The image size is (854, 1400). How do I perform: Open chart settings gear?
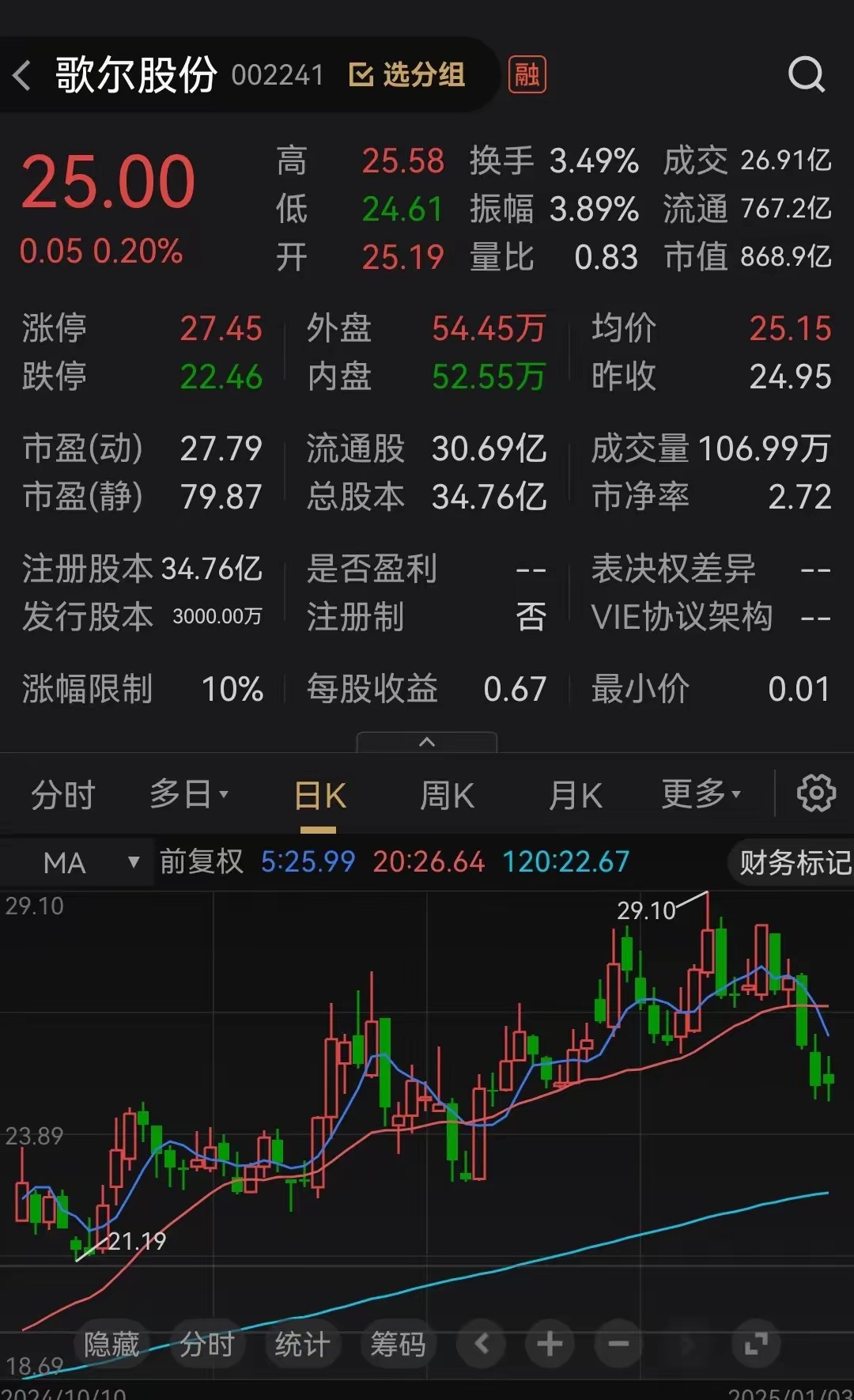click(x=816, y=793)
